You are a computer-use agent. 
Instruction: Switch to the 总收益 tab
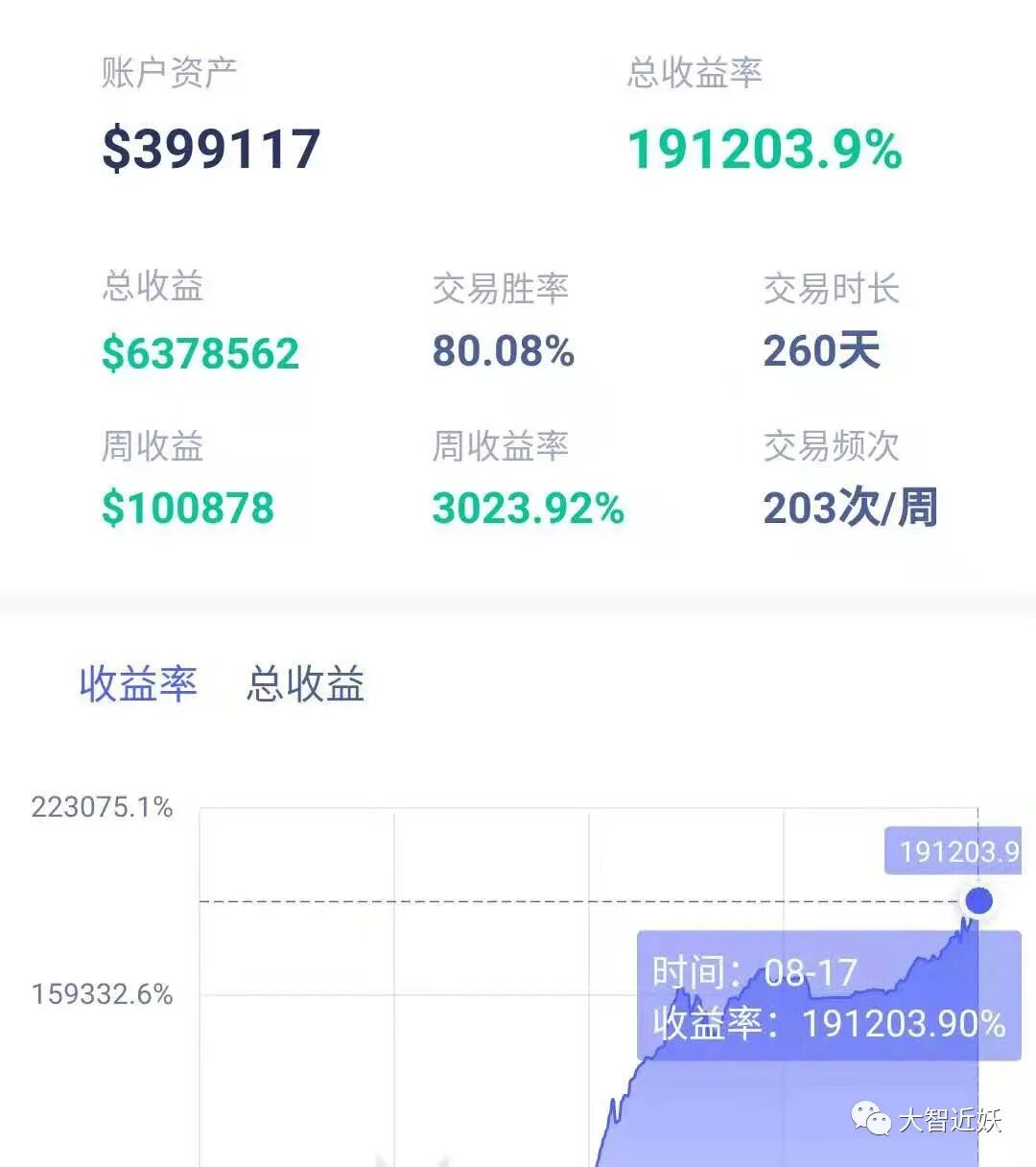(305, 684)
